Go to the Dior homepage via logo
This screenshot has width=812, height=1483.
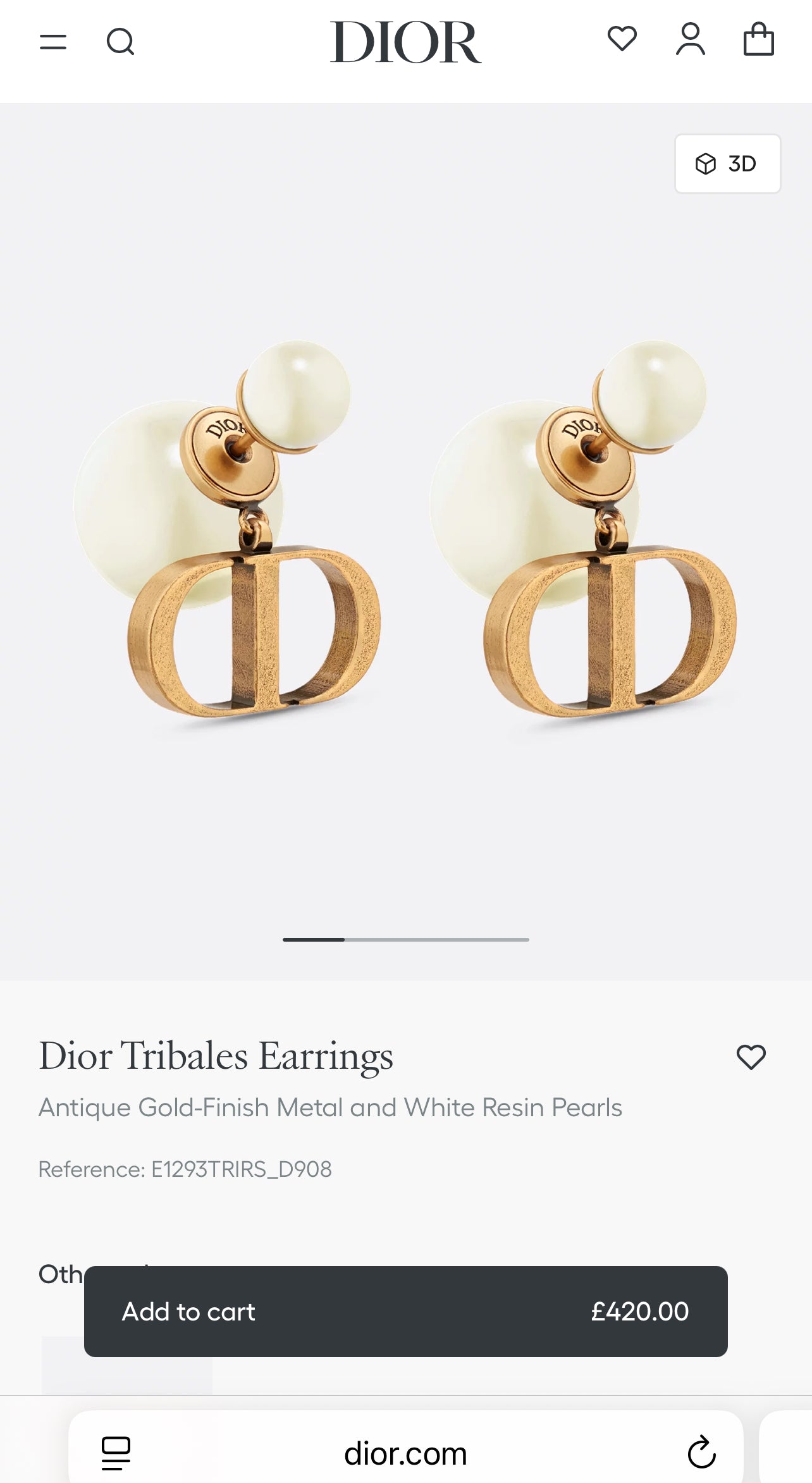click(405, 42)
